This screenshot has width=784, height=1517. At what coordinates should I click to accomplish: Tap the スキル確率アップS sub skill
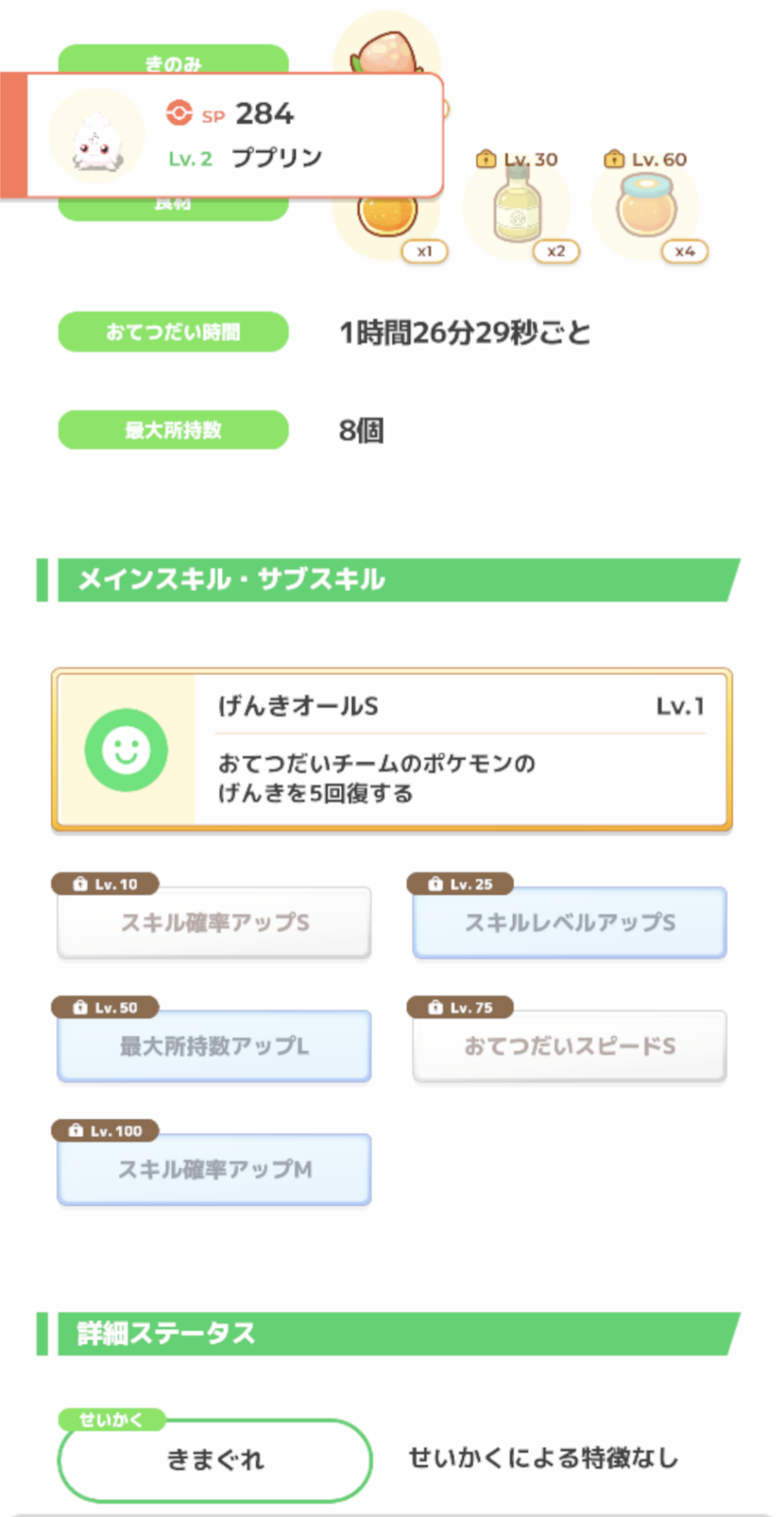point(214,922)
